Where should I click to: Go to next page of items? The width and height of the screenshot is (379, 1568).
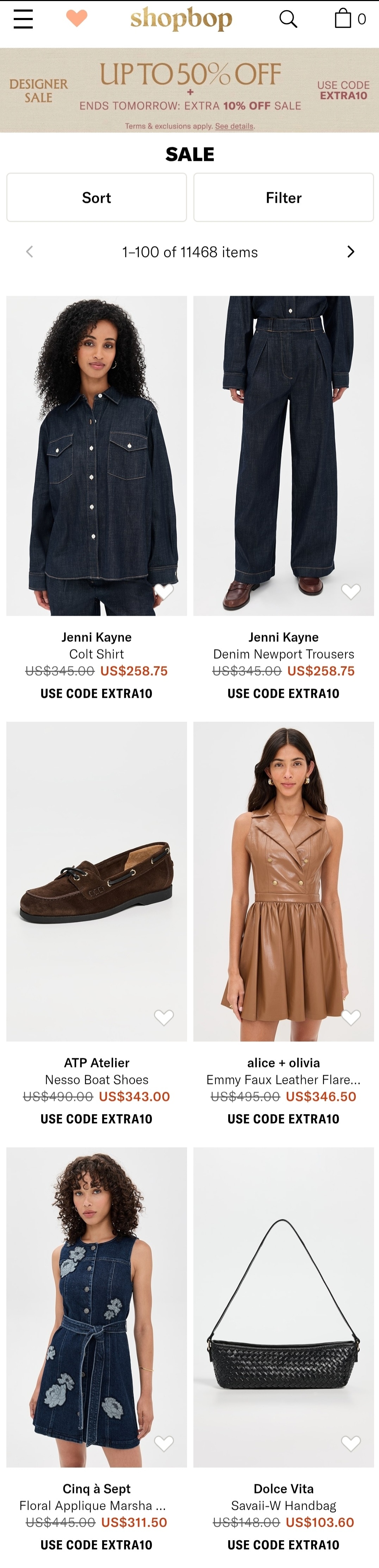350,251
